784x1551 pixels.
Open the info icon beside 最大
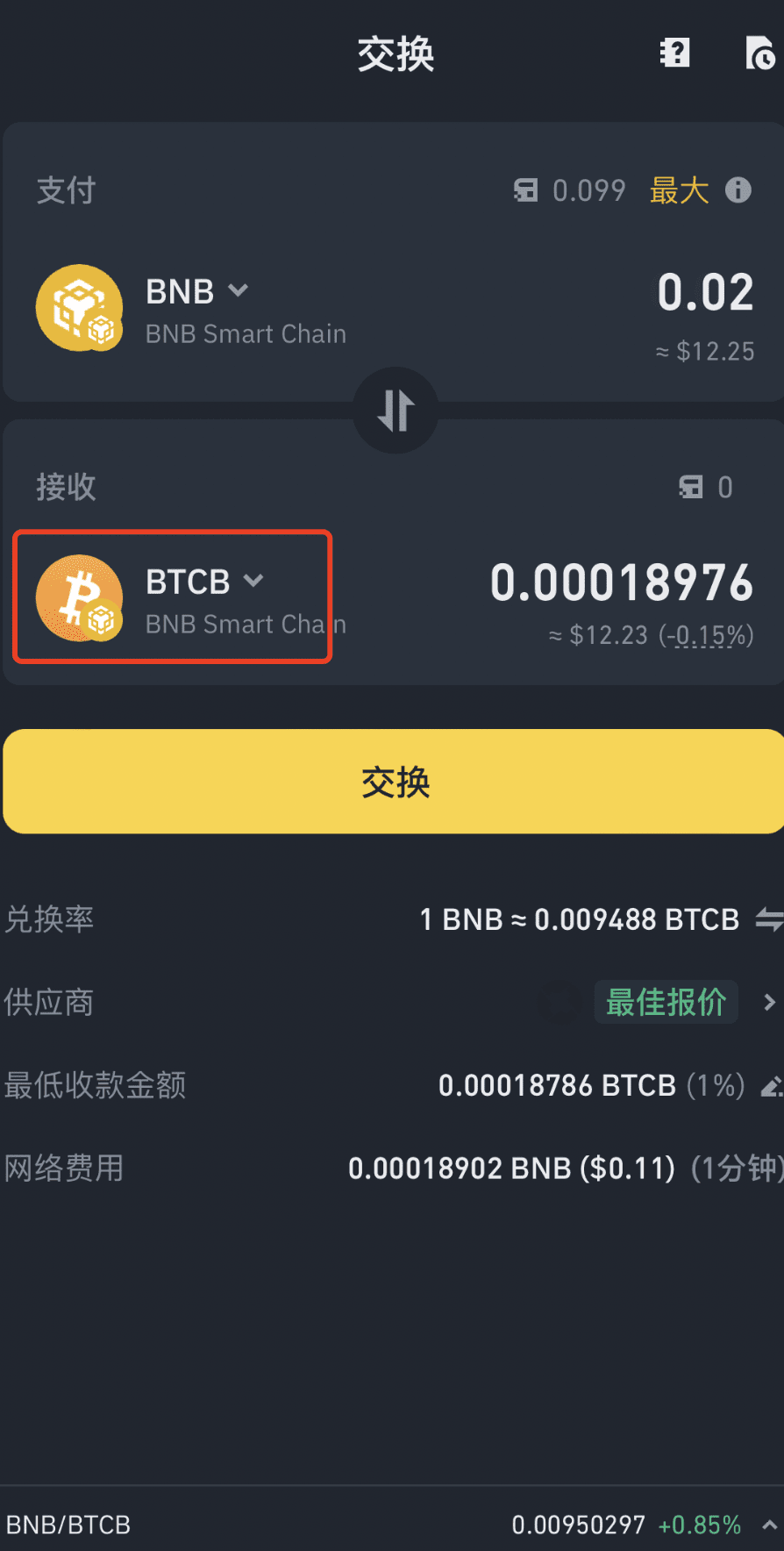tap(738, 189)
